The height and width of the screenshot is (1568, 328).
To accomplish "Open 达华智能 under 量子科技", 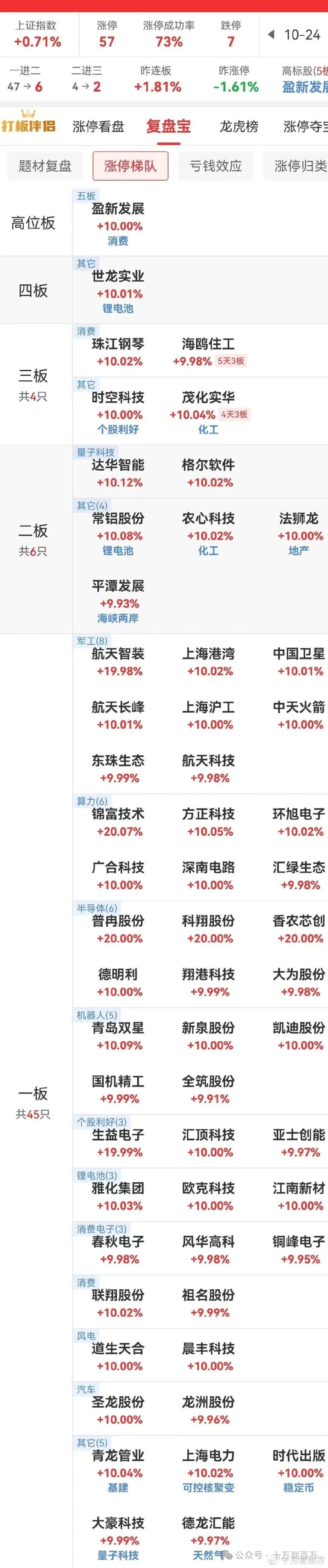I will 118,473.
